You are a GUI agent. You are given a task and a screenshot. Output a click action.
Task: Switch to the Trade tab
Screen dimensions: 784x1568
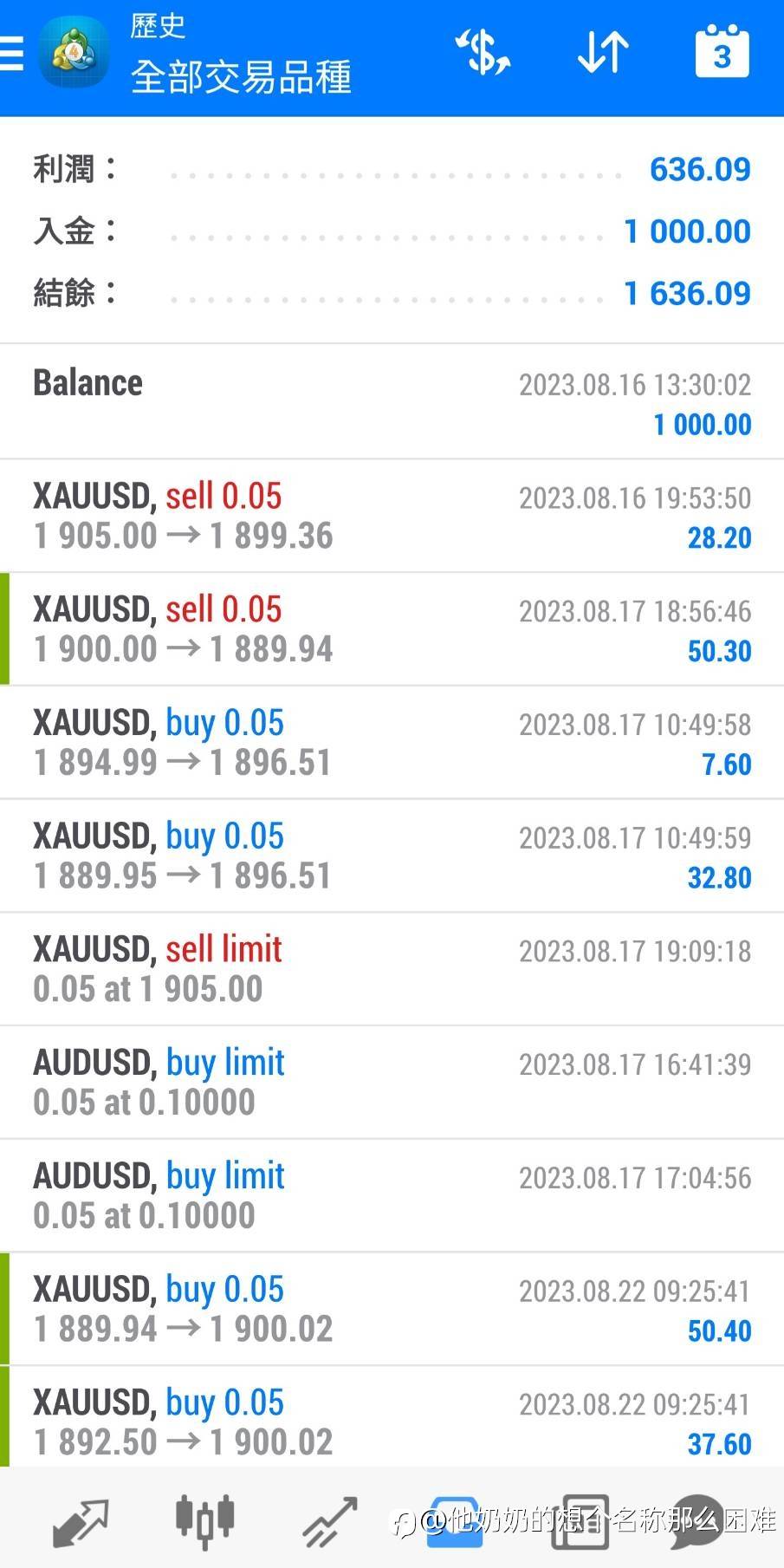pyautogui.click(x=329, y=1521)
